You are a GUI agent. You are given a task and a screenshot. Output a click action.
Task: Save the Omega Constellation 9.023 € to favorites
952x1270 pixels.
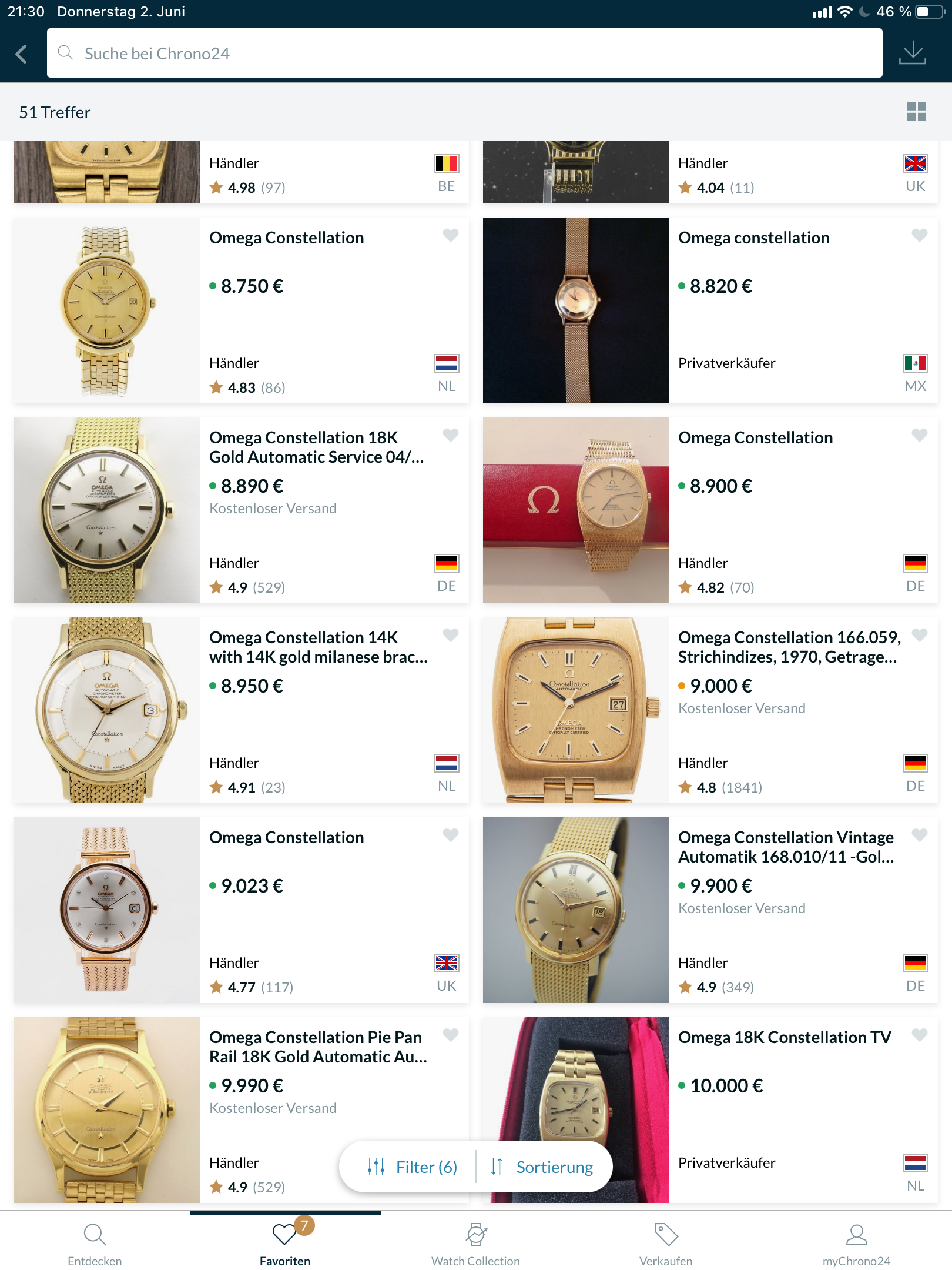pyautogui.click(x=450, y=835)
